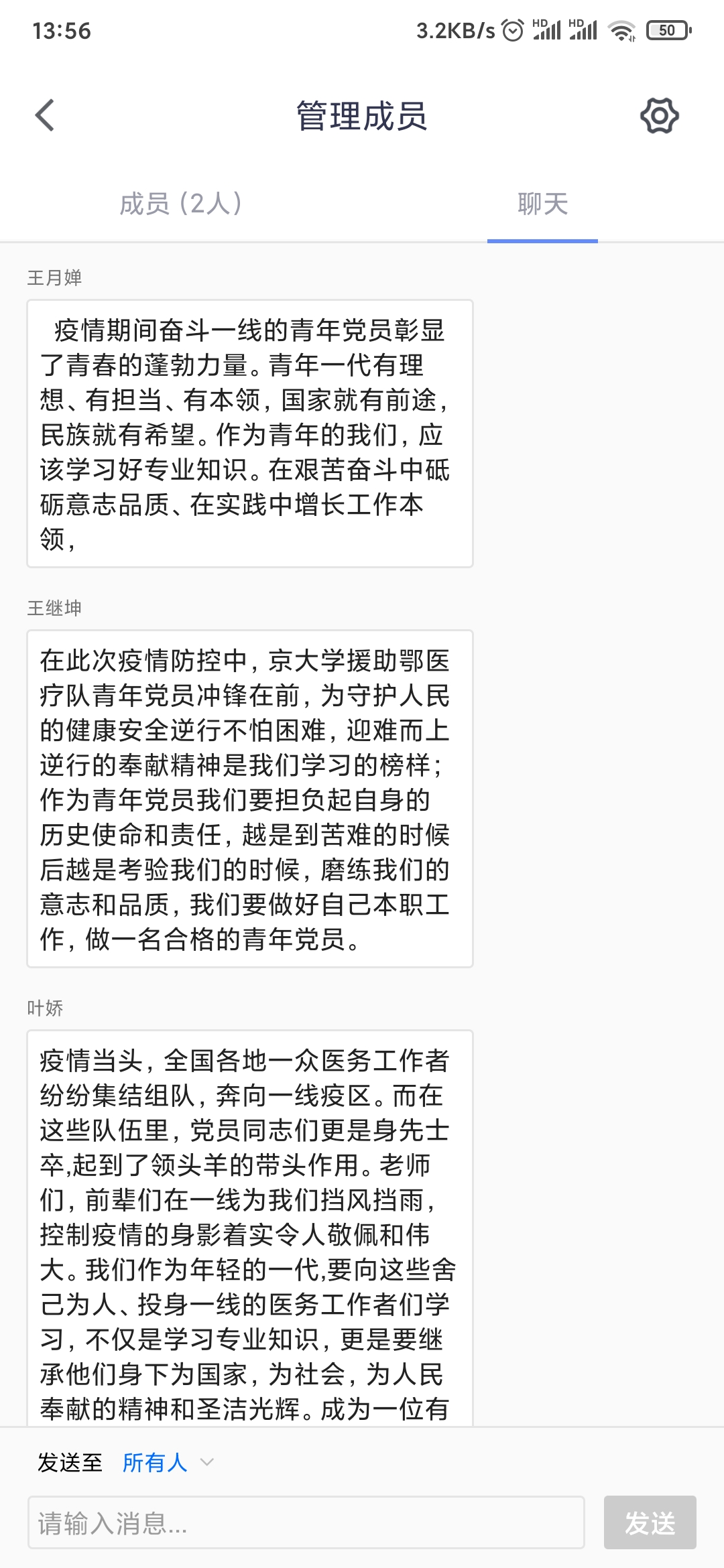Select the 聊天 tab
724x1568 pixels.
pos(542,204)
